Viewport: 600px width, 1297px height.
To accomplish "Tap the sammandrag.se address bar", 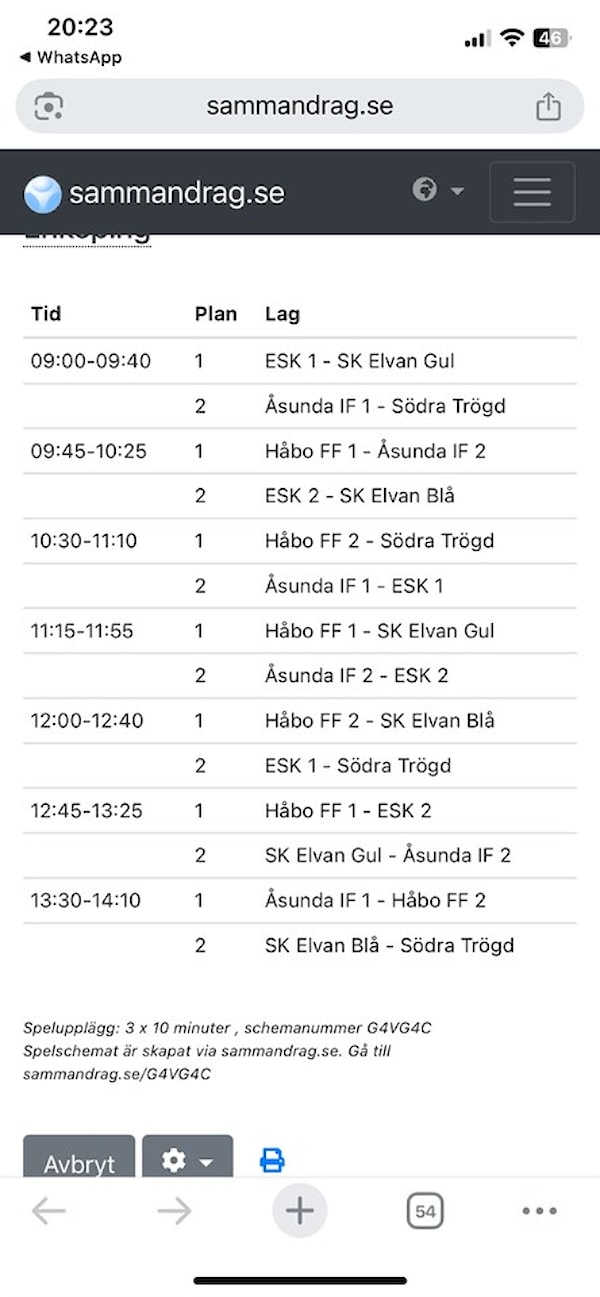I will 299,106.
